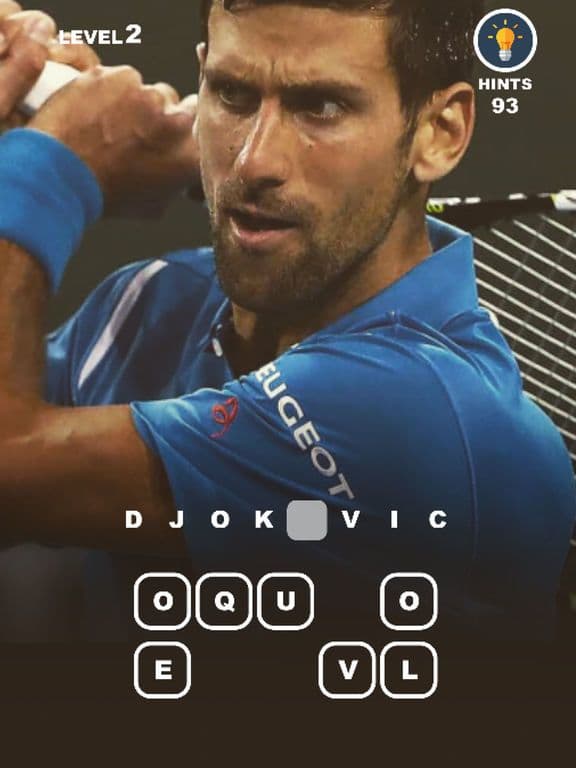The image size is (576, 768).
Task: Tap the empty gray answer slot
Action: (x=307, y=520)
